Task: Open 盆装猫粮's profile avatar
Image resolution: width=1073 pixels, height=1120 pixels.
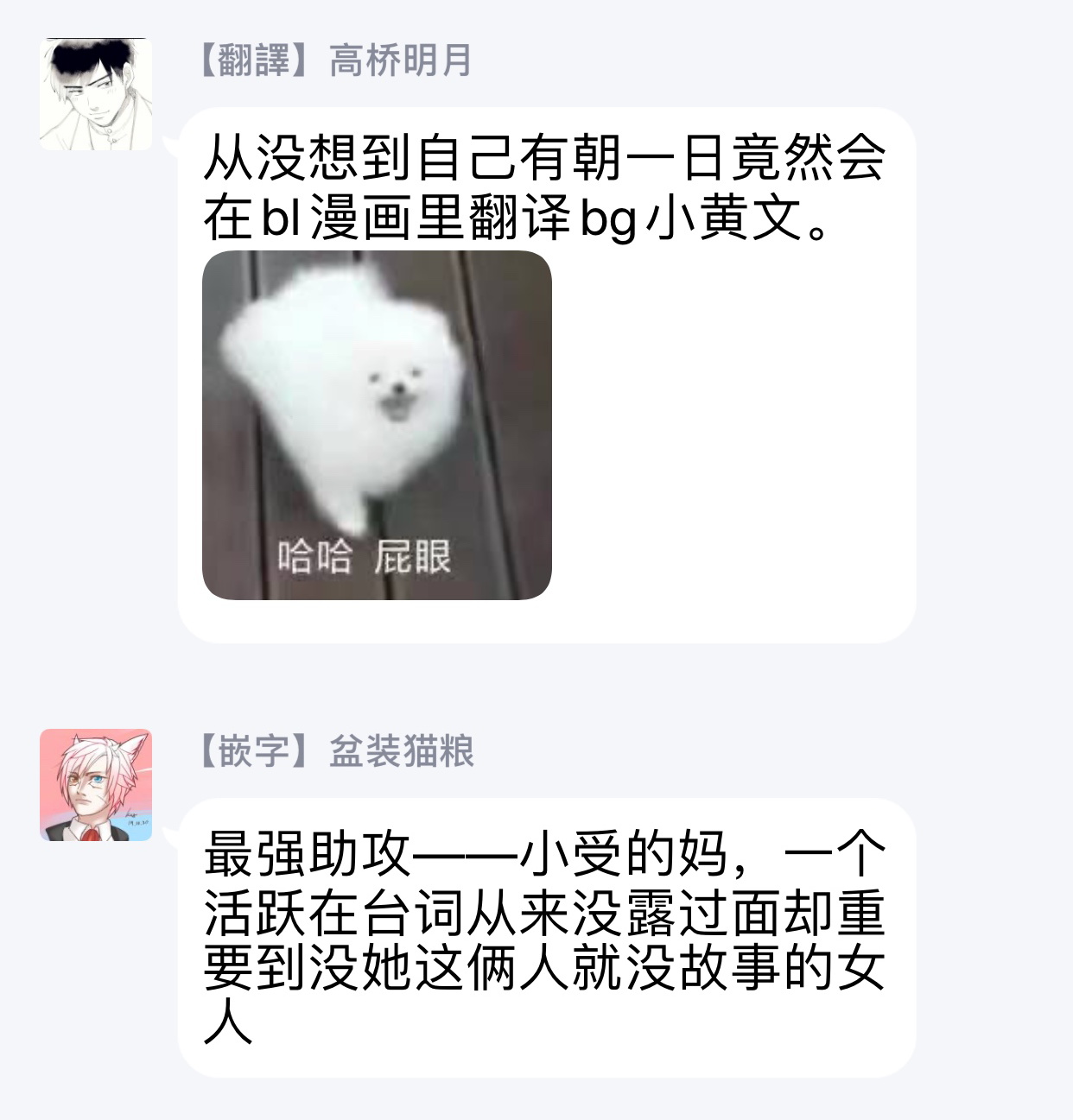Action: [x=96, y=785]
